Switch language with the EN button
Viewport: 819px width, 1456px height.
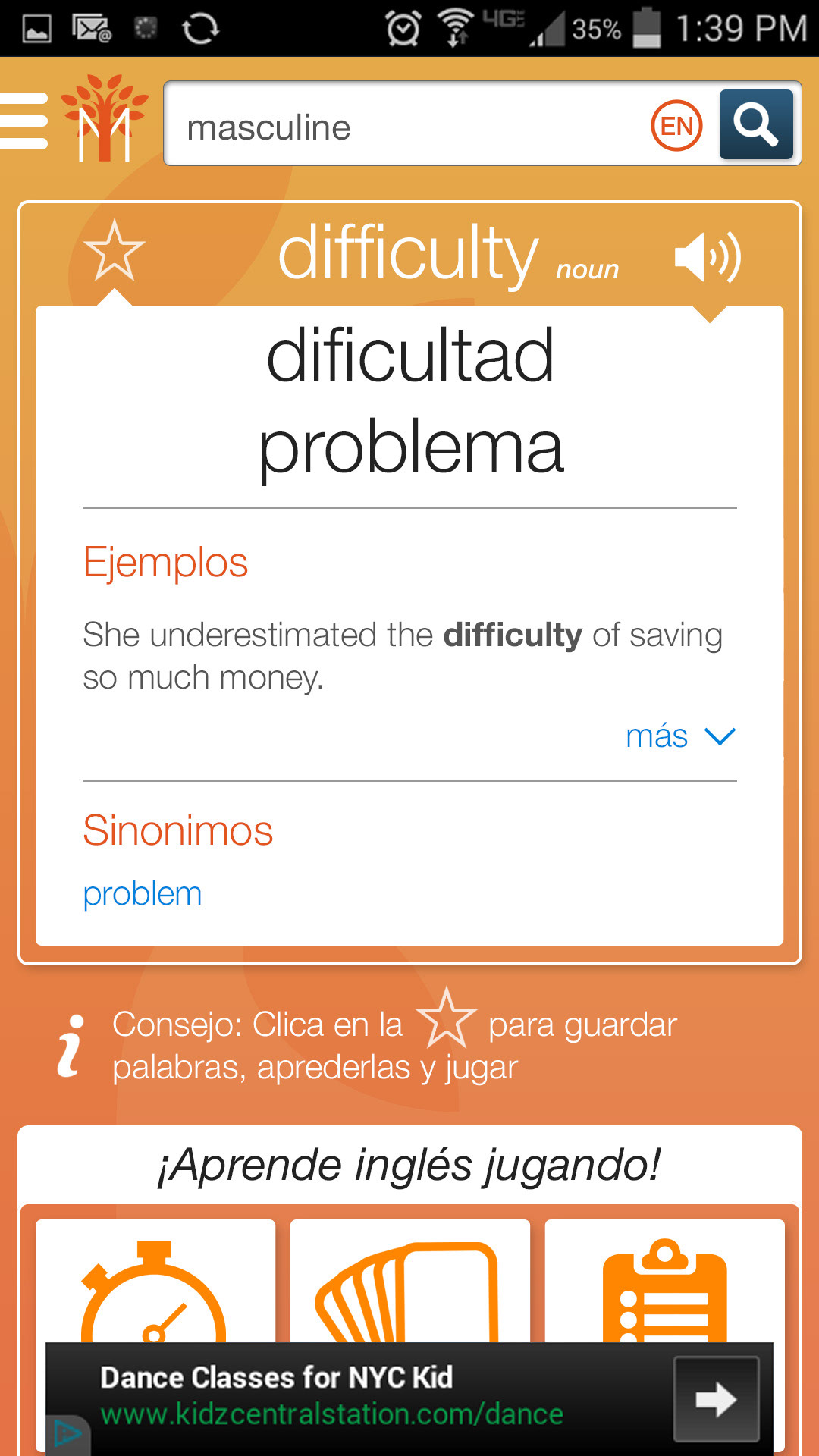(x=676, y=126)
